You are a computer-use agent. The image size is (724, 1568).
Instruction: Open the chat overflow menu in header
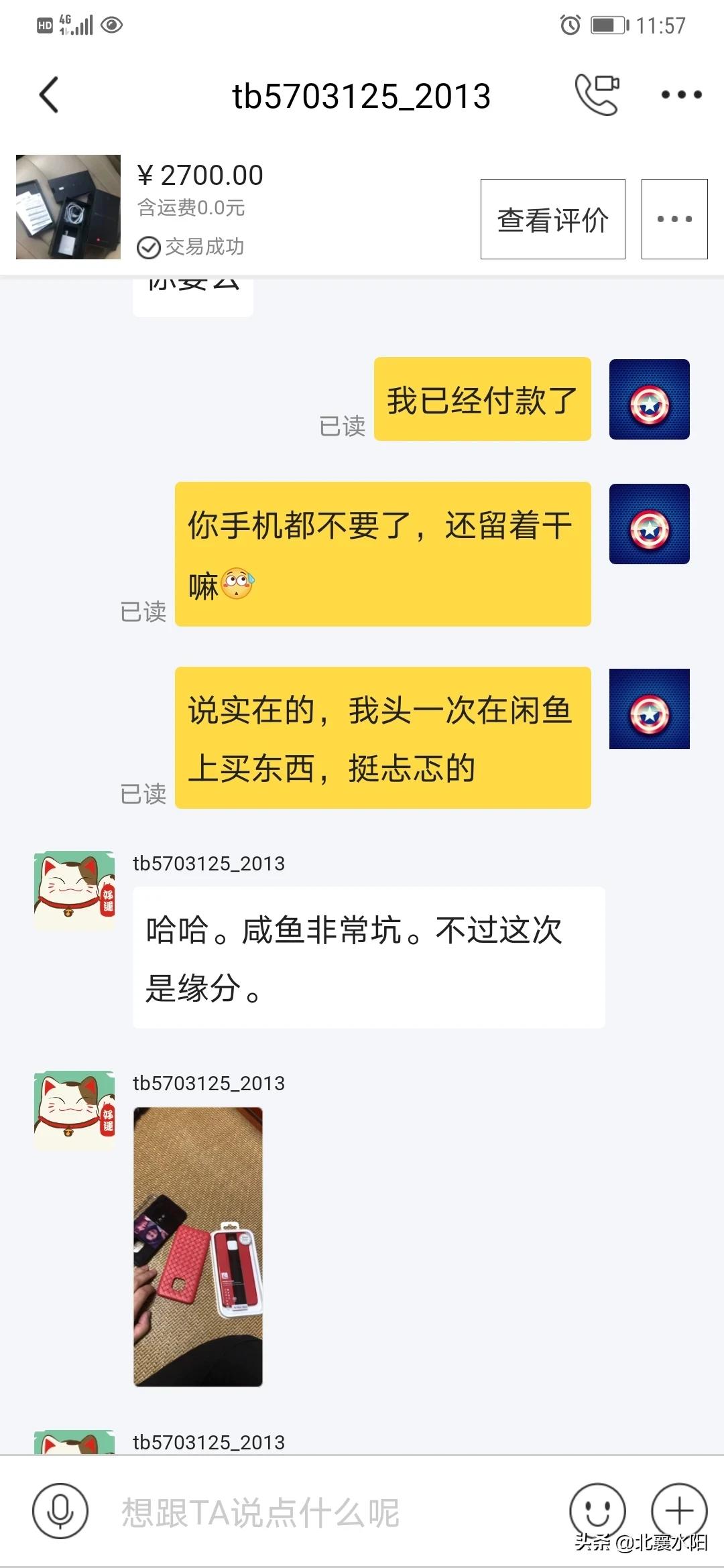pyautogui.click(x=681, y=94)
